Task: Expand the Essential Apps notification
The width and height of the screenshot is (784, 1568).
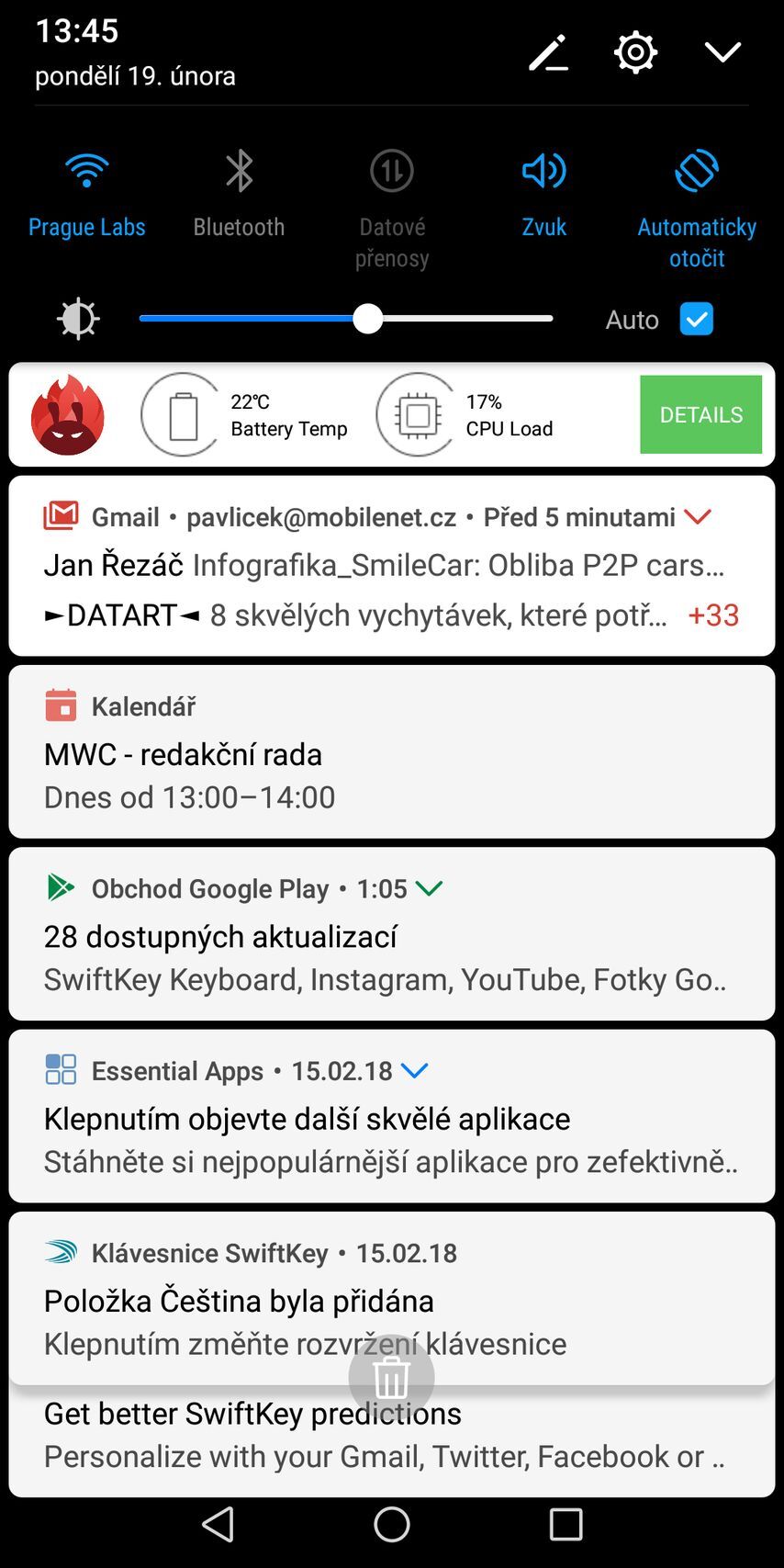Action: click(x=415, y=1071)
